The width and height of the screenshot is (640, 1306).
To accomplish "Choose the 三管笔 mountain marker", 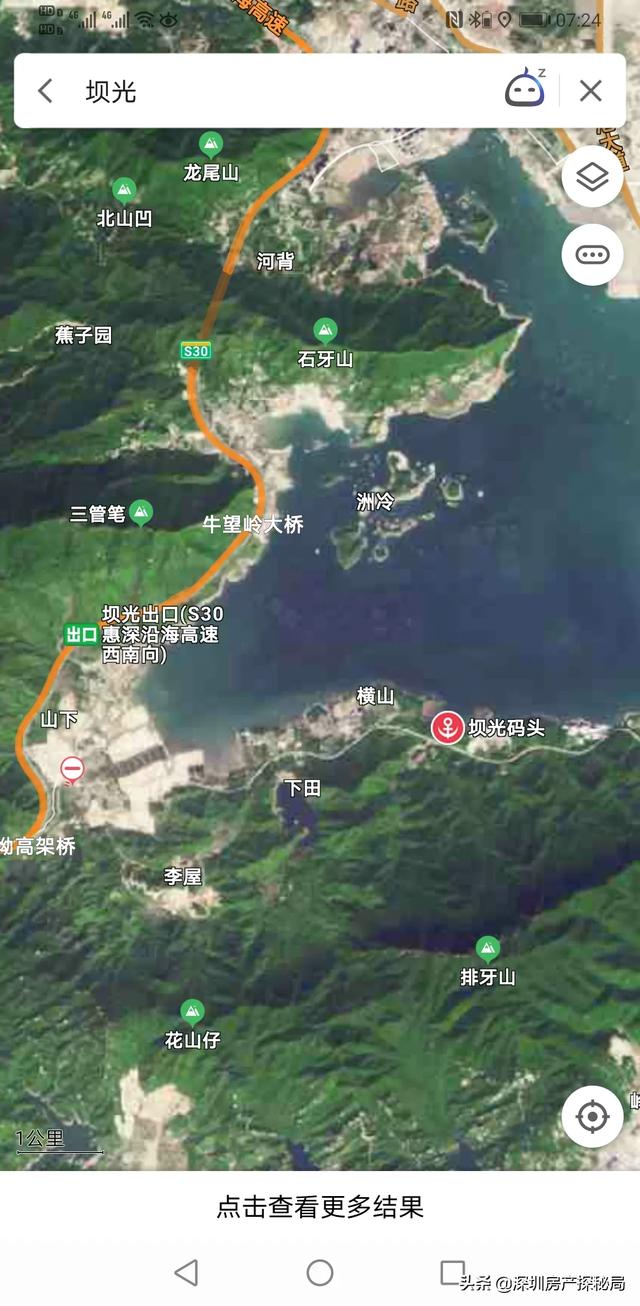I will pyautogui.click(x=141, y=513).
